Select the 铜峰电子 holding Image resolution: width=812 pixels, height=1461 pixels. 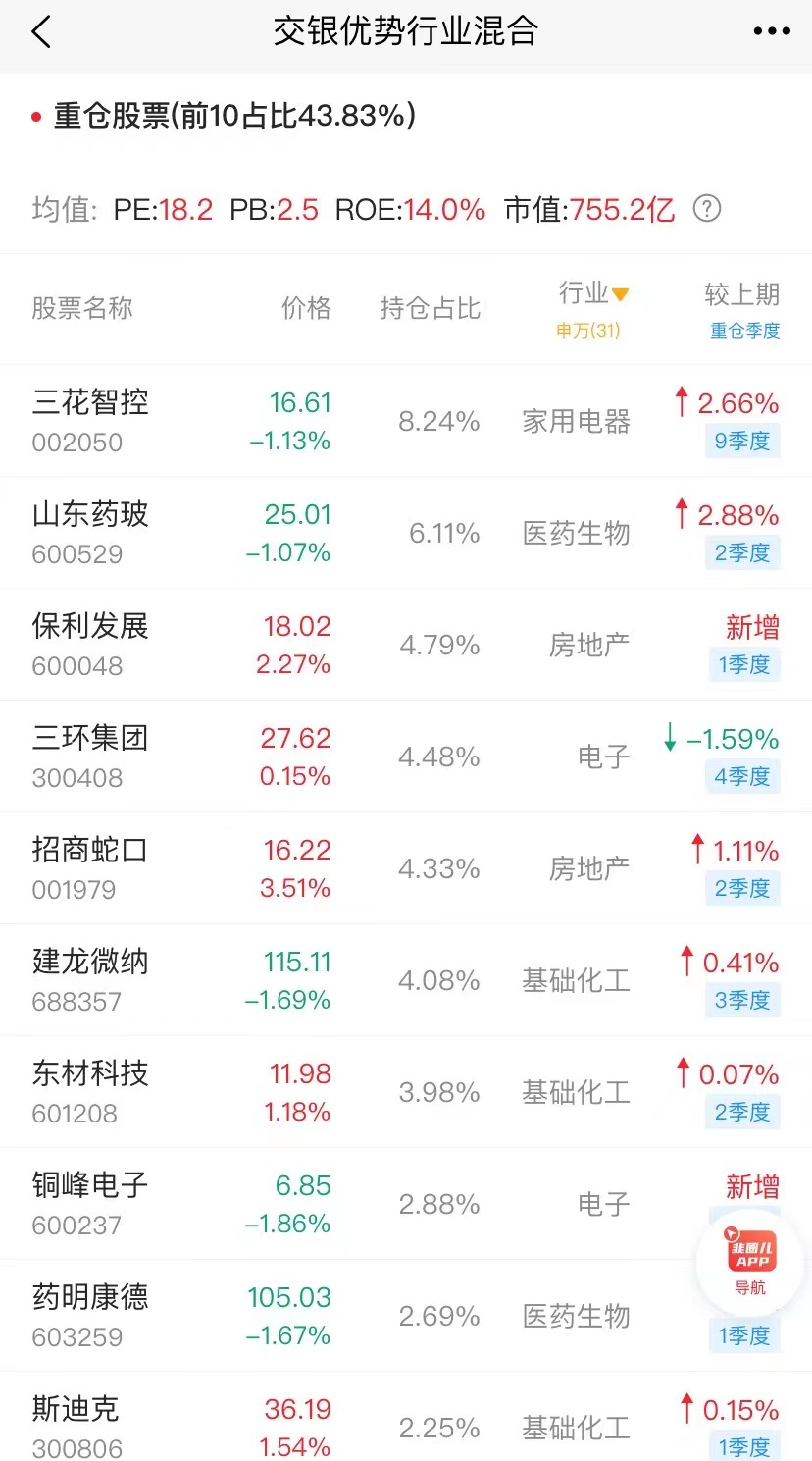click(406, 1204)
